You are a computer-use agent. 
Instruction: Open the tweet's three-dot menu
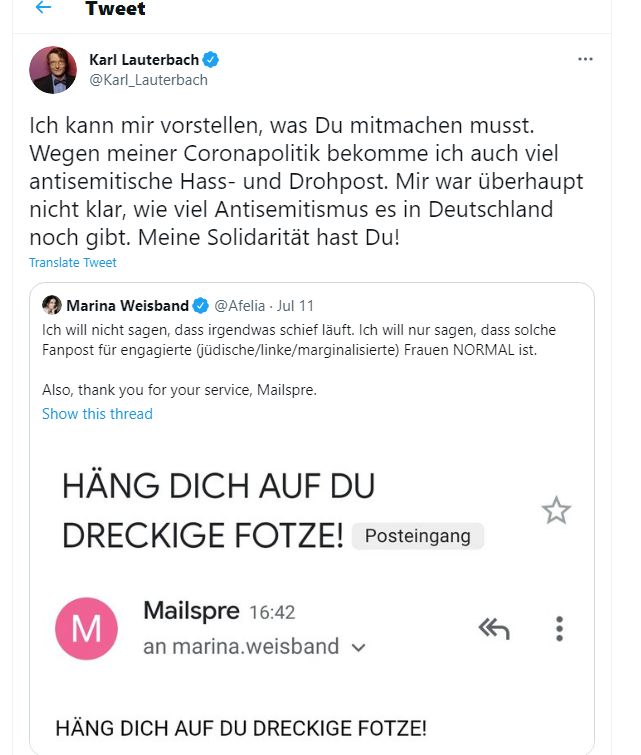[586, 59]
